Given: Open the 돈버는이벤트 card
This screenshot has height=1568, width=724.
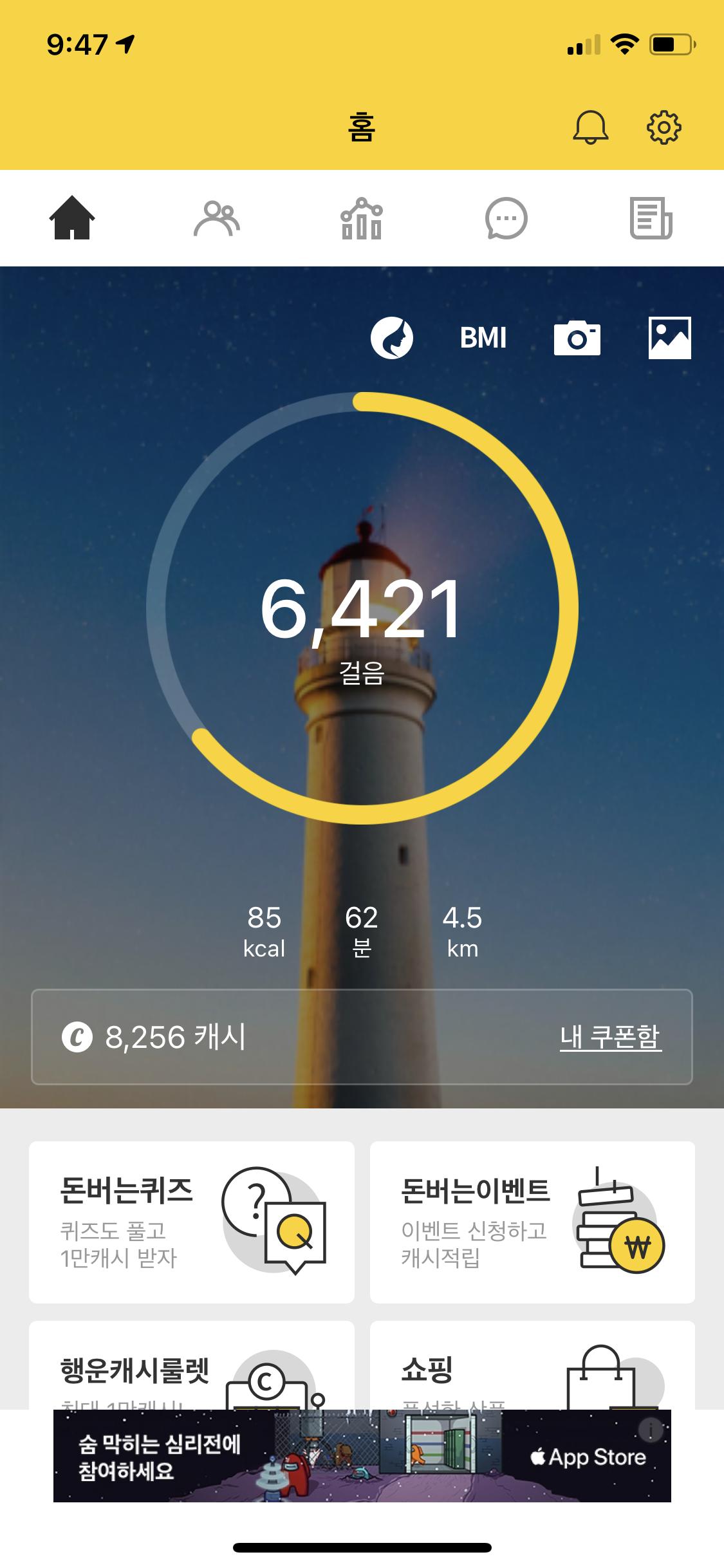Looking at the screenshot, I should click(532, 1222).
